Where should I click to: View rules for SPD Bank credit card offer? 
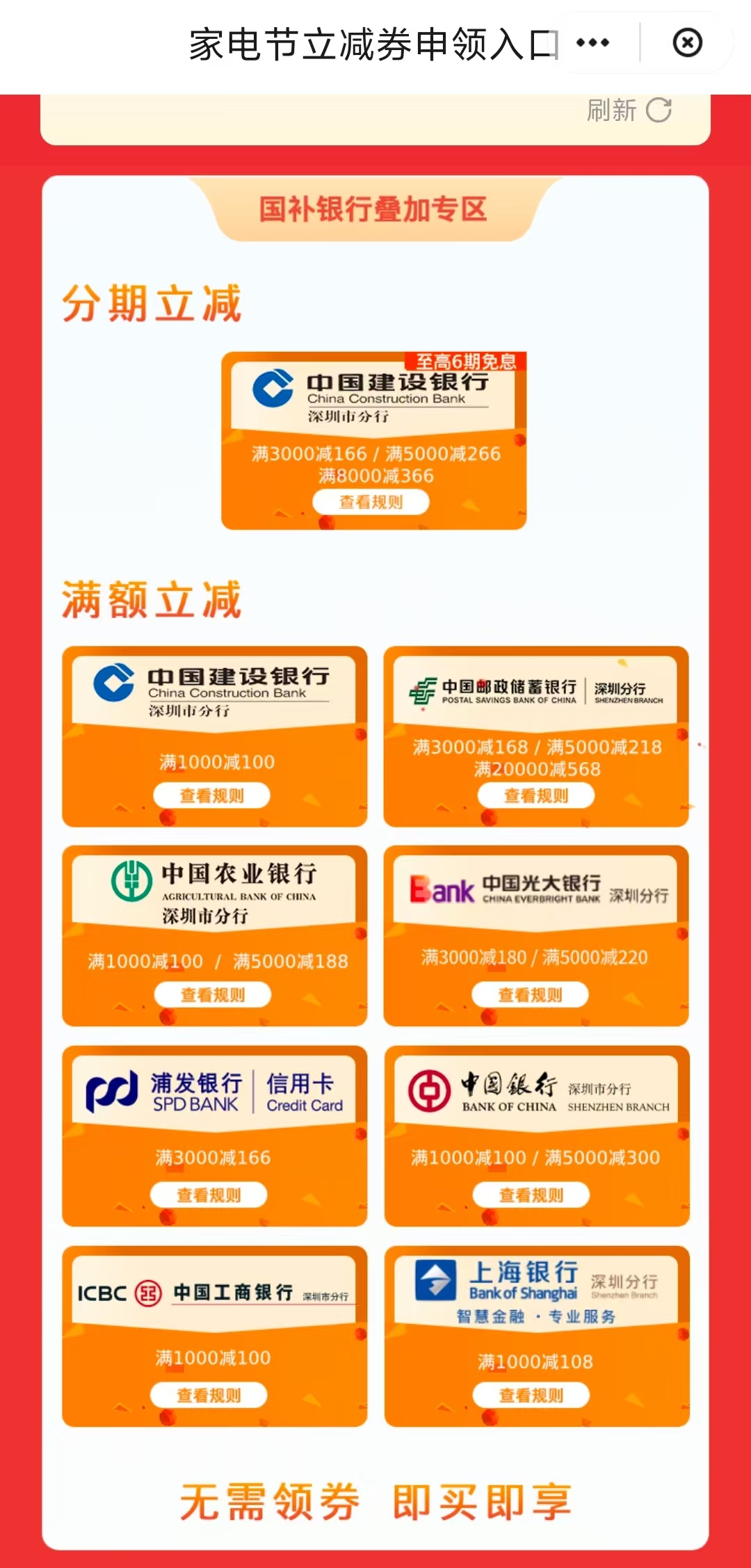pyautogui.click(x=209, y=1195)
